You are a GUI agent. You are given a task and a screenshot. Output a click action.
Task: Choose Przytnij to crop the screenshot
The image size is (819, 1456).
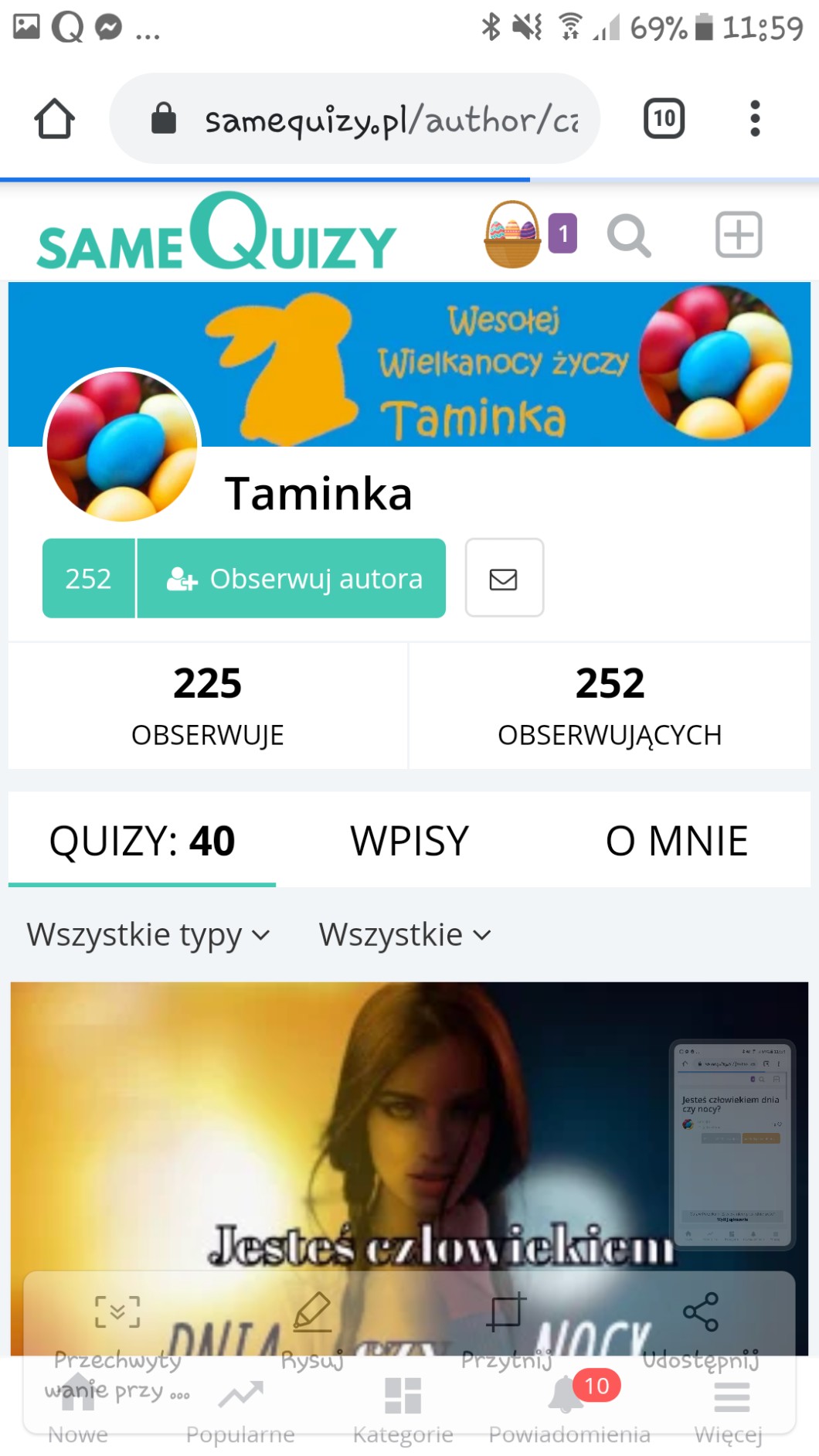point(507,1328)
